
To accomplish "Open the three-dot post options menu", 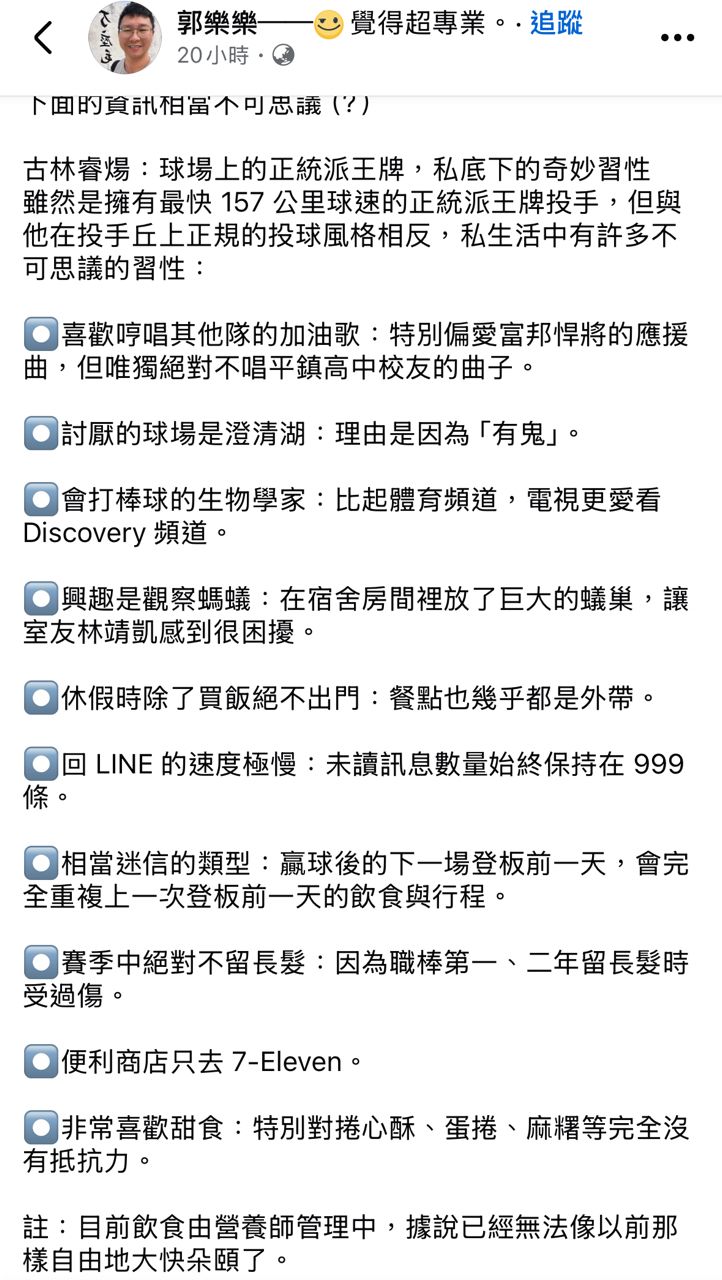I will (x=677, y=39).
